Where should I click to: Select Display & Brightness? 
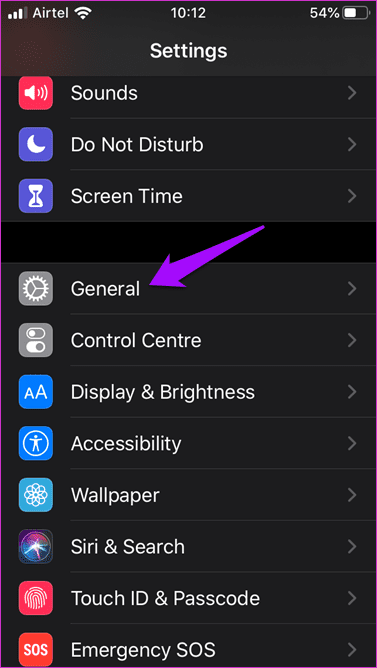(x=188, y=392)
